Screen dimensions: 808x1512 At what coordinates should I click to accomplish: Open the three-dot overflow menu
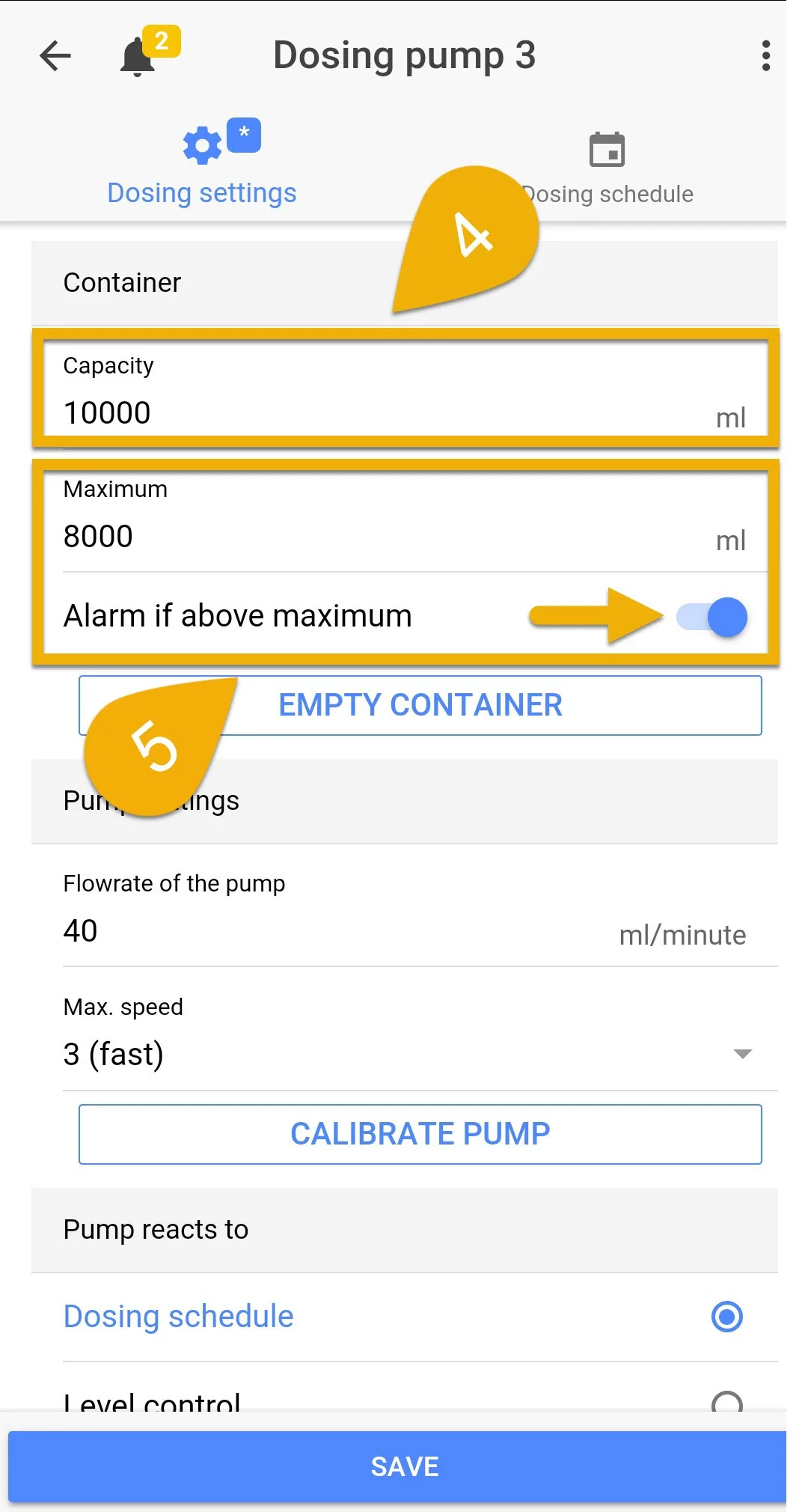[x=765, y=56]
